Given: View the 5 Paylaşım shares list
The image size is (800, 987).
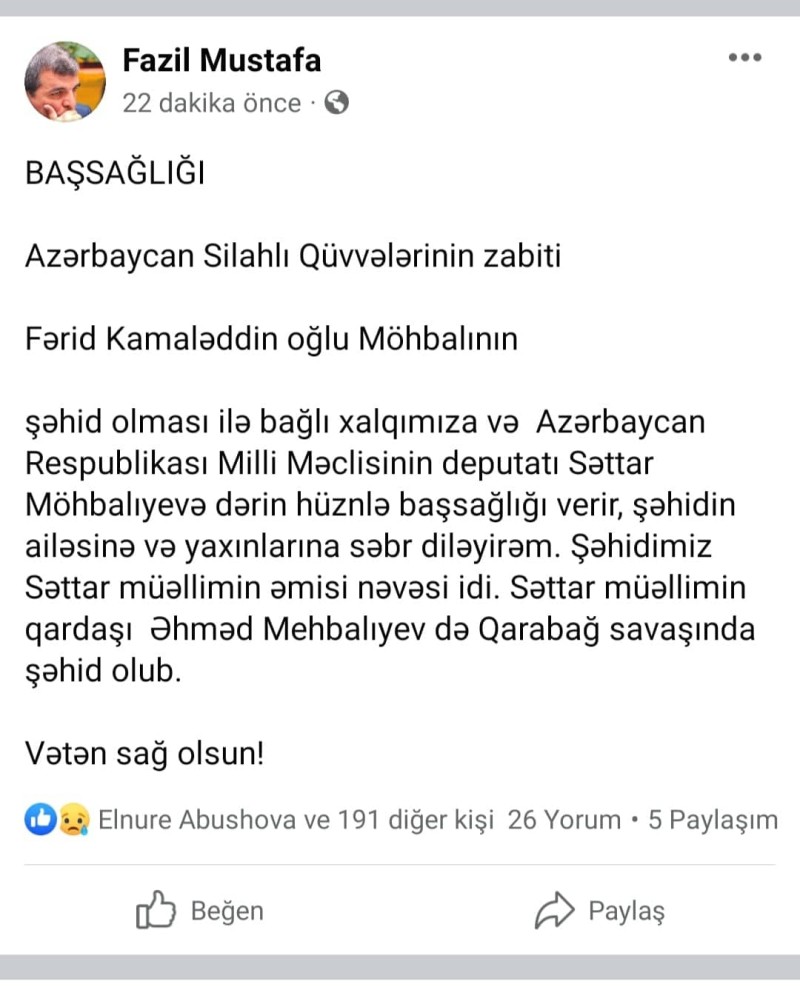Looking at the screenshot, I should click(x=713, y=820).
